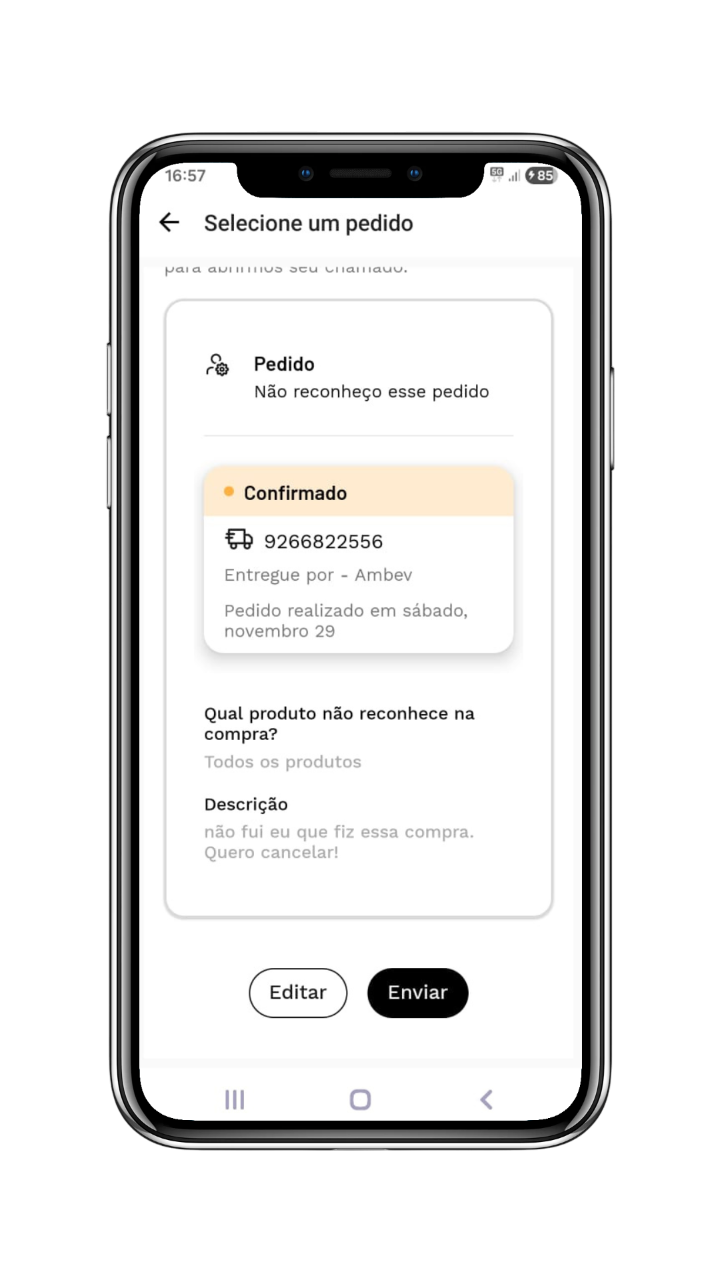Tap the system back chevron
The image size is (720, 1280).
(486, 1100)
